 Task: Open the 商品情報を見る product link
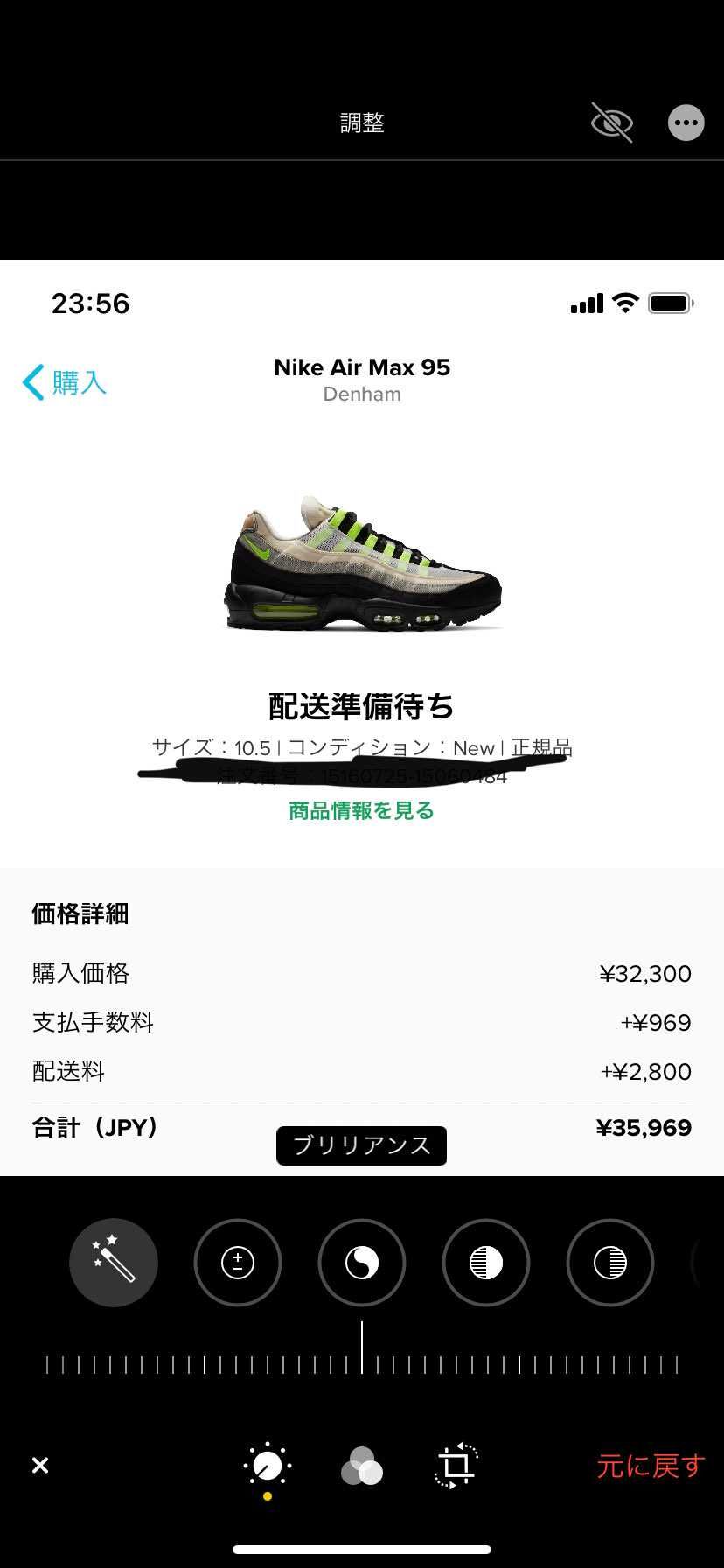point(361,810)
